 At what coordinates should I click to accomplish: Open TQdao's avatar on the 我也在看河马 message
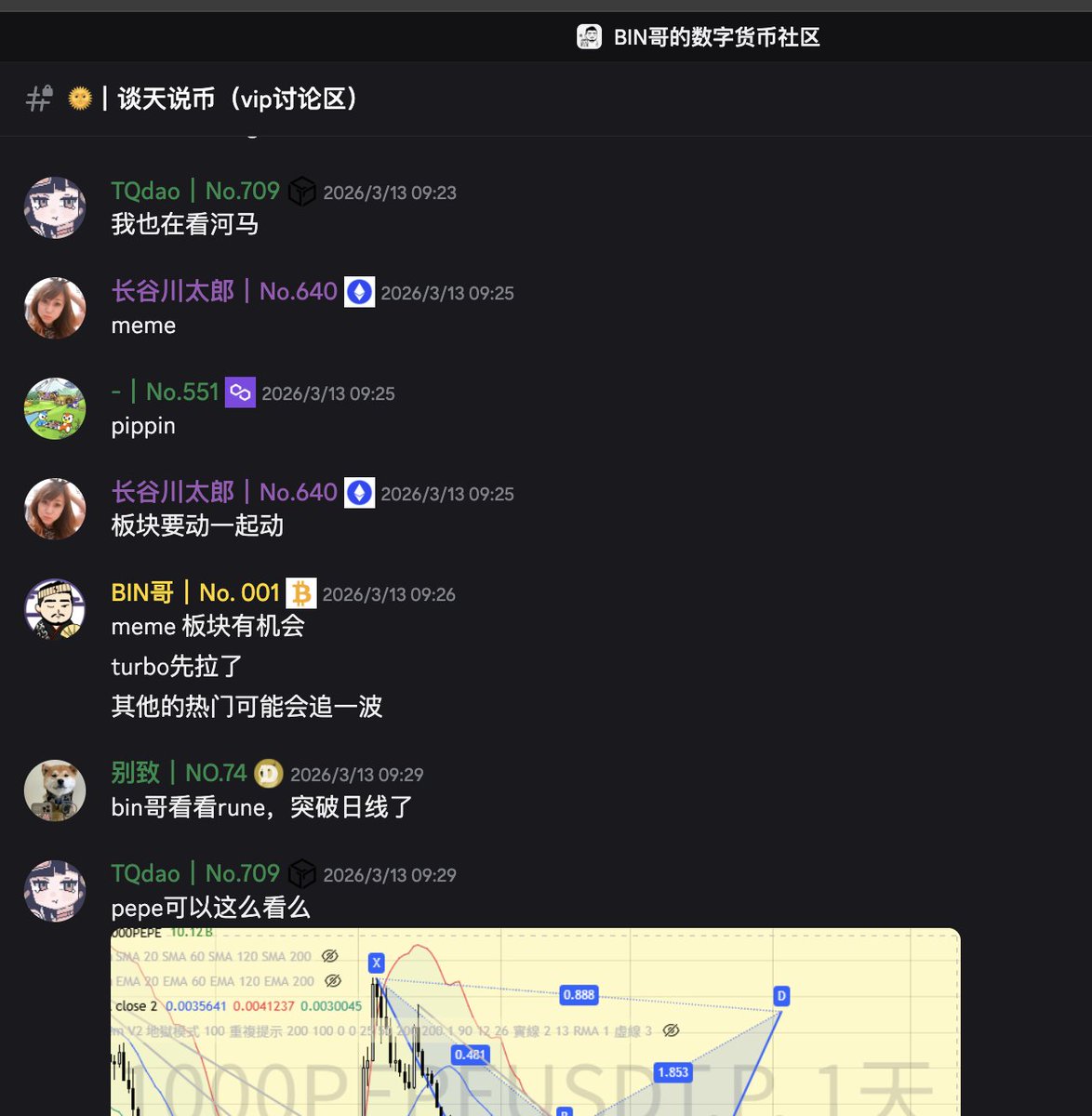coord(55,207)
